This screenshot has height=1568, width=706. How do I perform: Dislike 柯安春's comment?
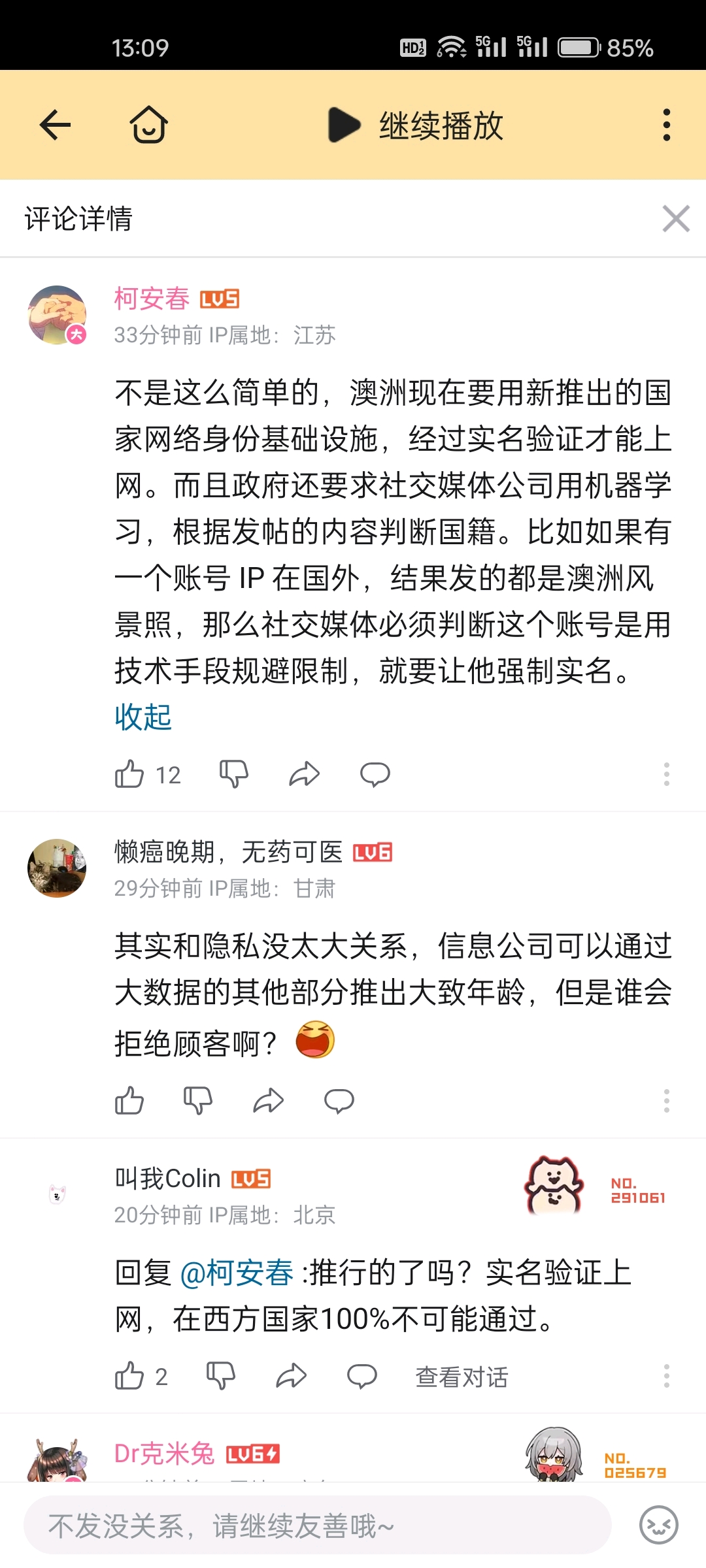[x=233, y=774]
